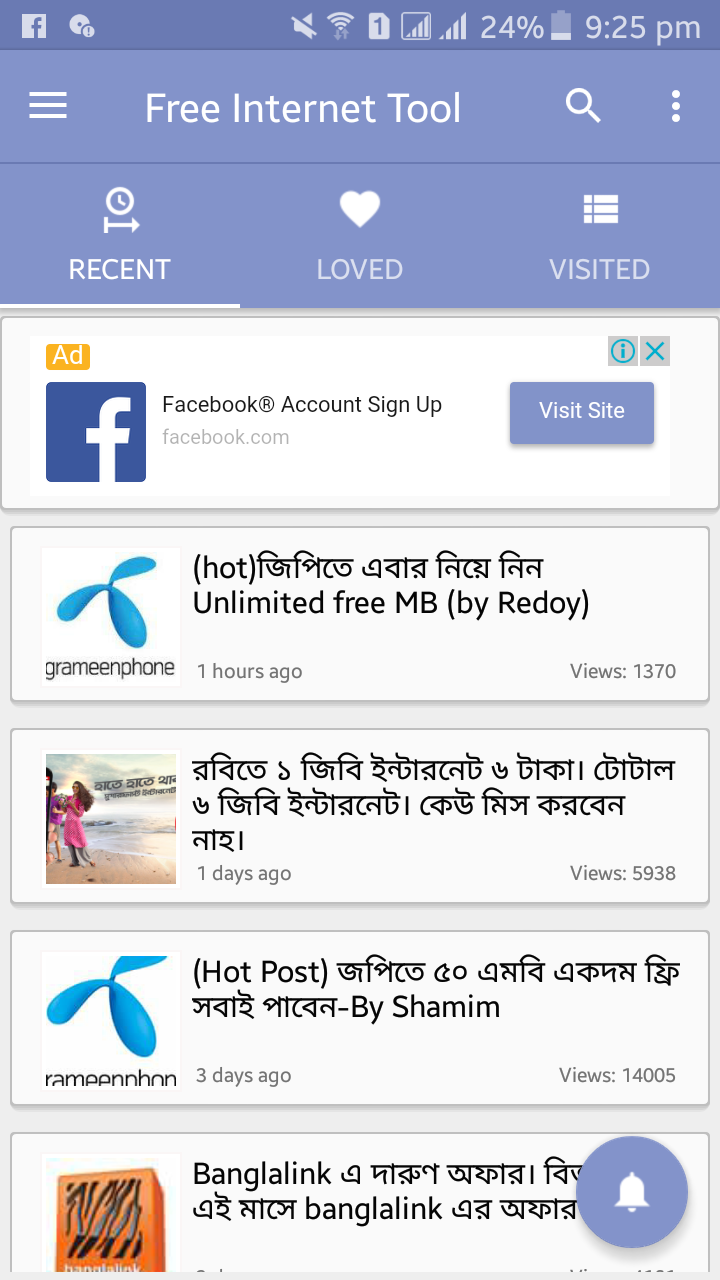
Task: Open the overflow options menu
Action: point(675,105)
